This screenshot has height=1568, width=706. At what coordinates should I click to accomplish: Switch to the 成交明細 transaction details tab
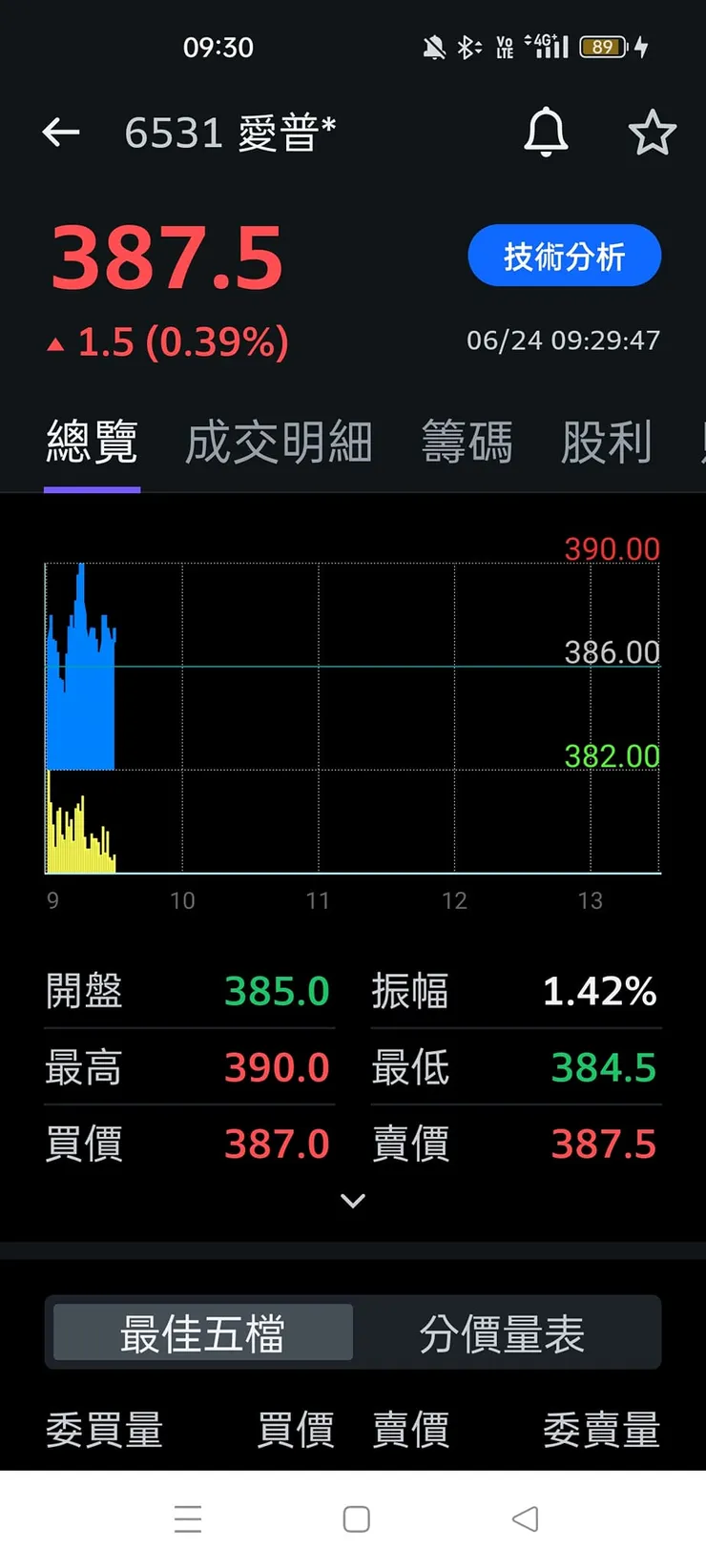pos(278,441)
